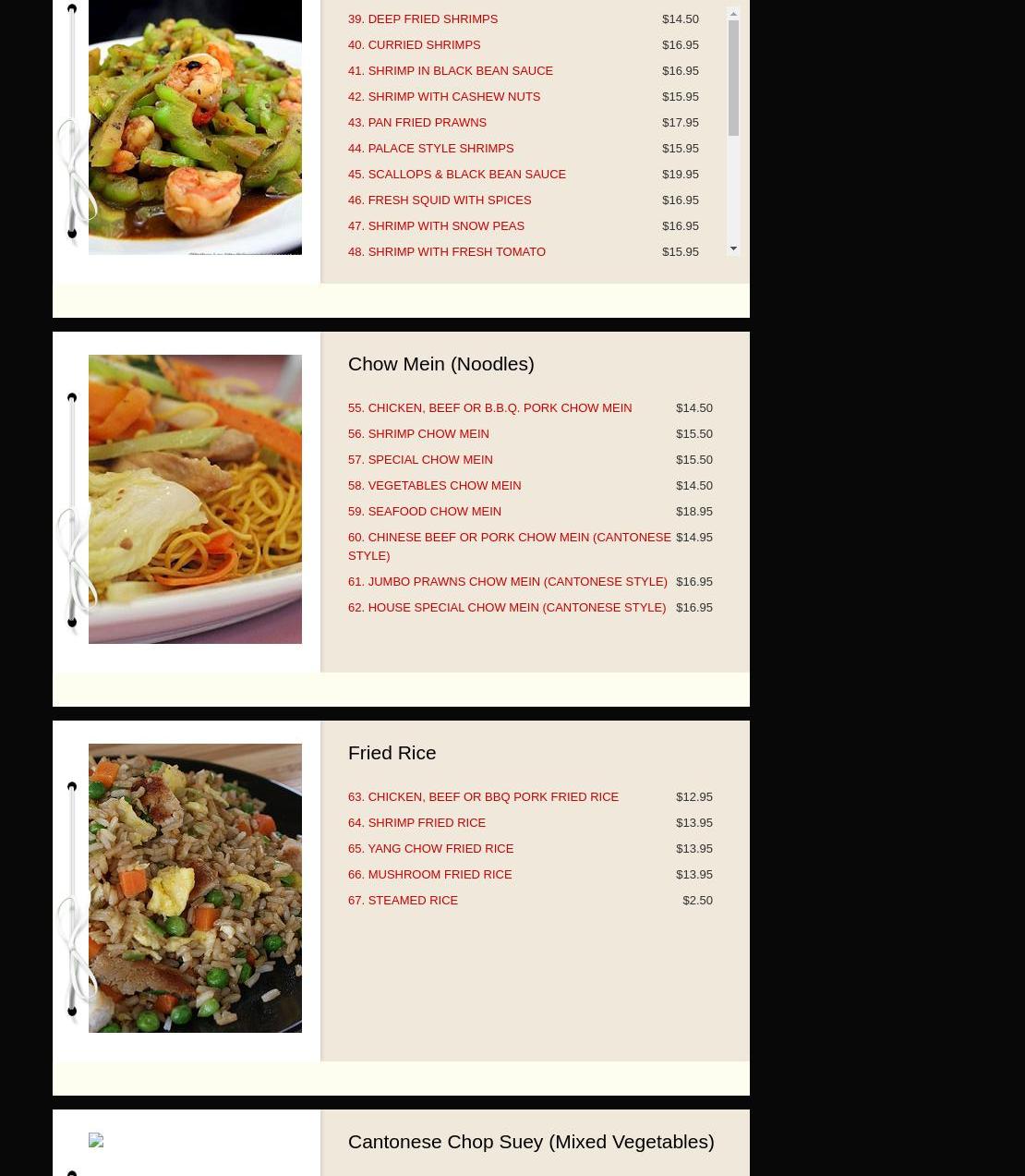Viewport: 1025px width, 1176px height.
Task: Open Shrimp with Fresh Tomato
Action: coord(446,251)
